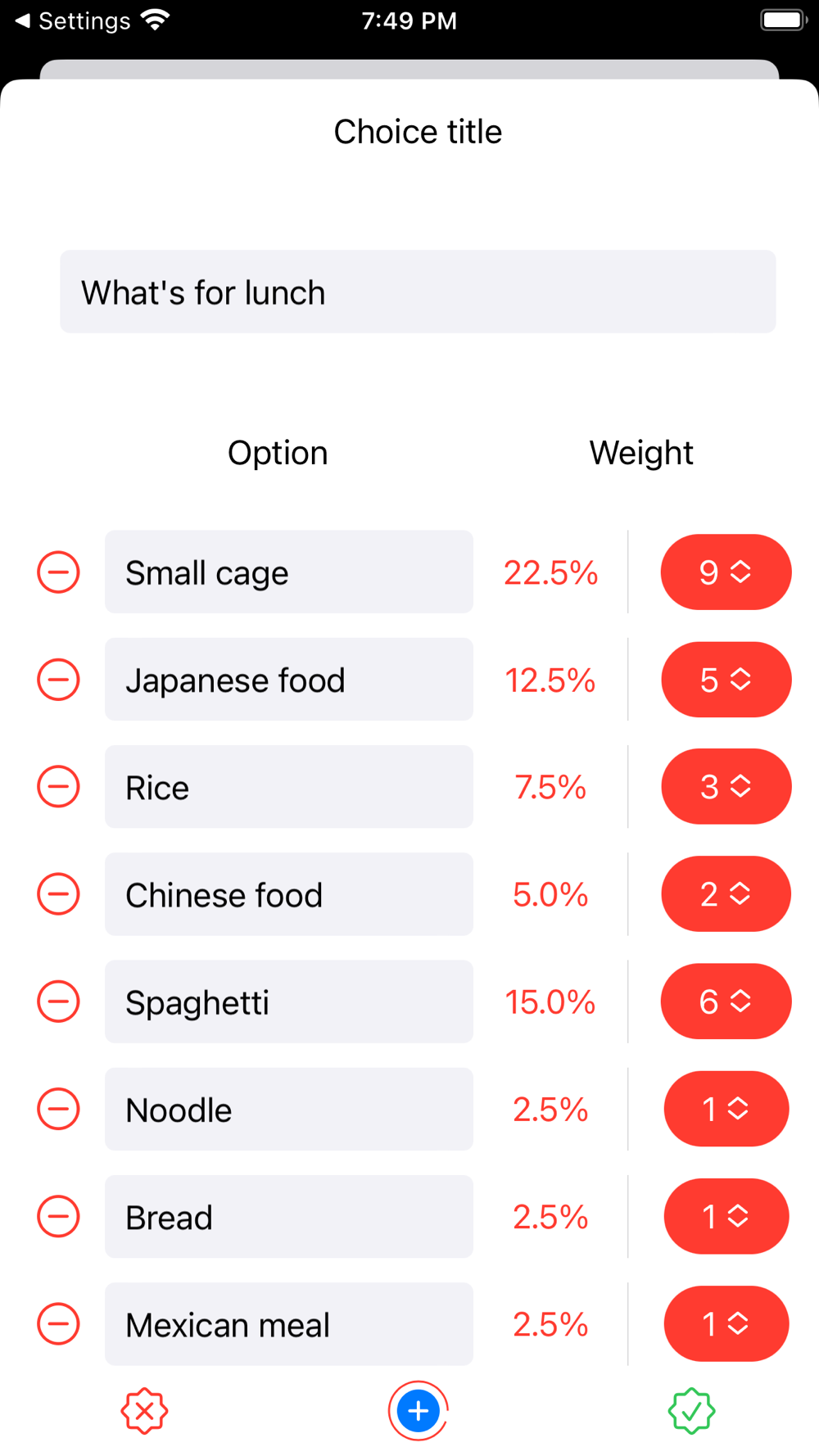Change the weight for Noodle
The height and width of the screenshot is (1456, 819).
coord(726,1109)
